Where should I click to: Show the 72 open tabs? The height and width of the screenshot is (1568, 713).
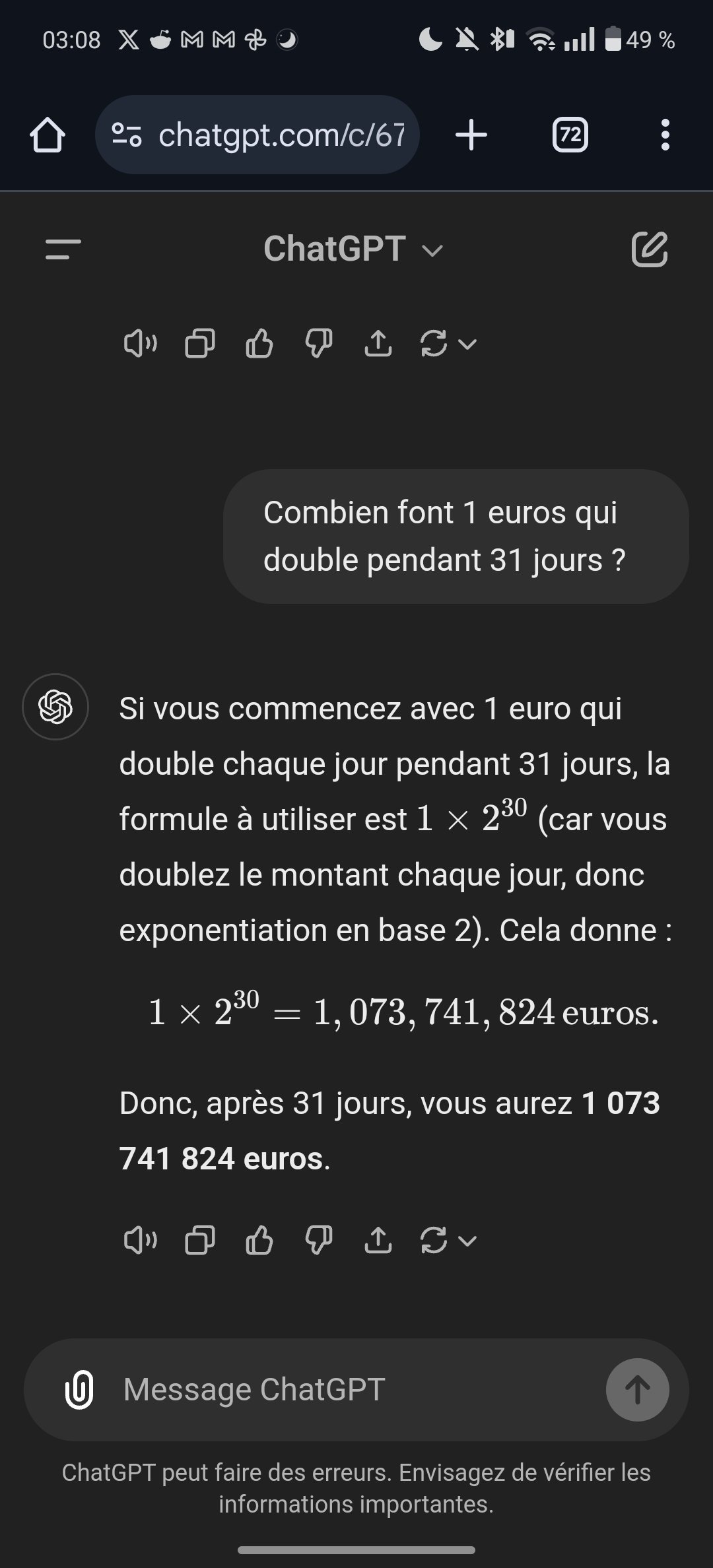point(570,135)
